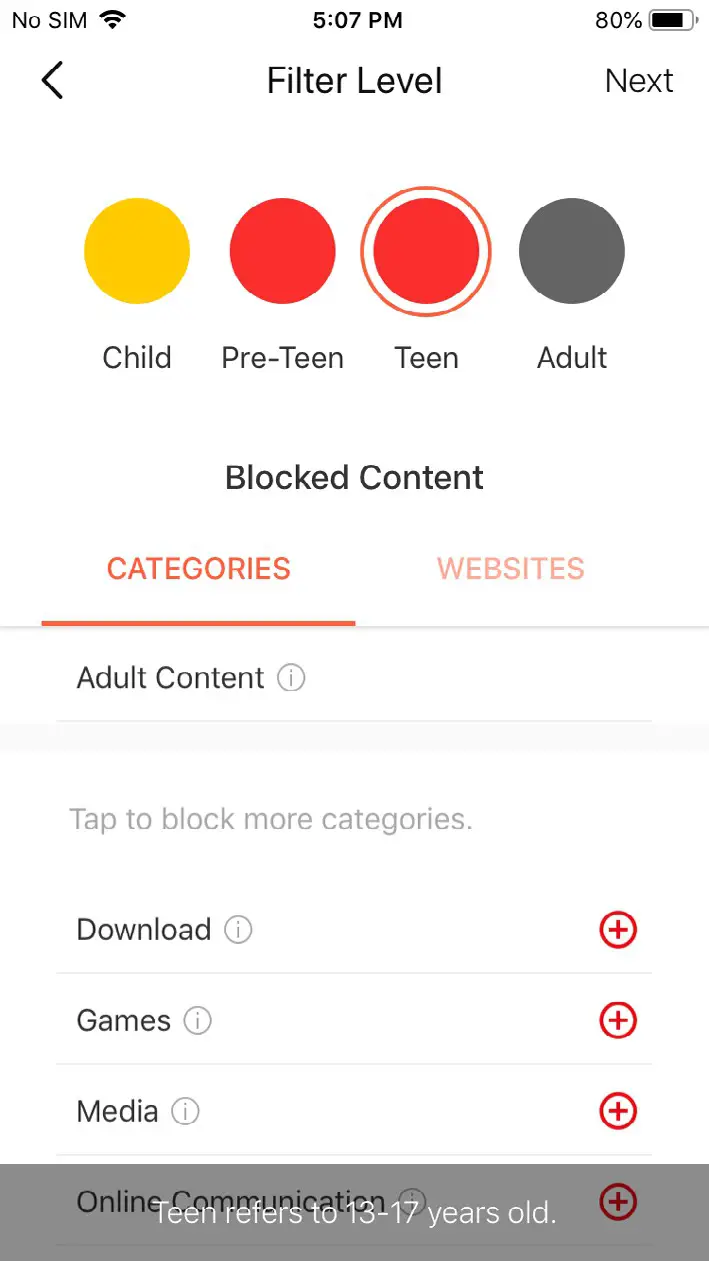Screen dimensions: 709x1261
Task: Go back from Filter Level
Action: point(53,81)
